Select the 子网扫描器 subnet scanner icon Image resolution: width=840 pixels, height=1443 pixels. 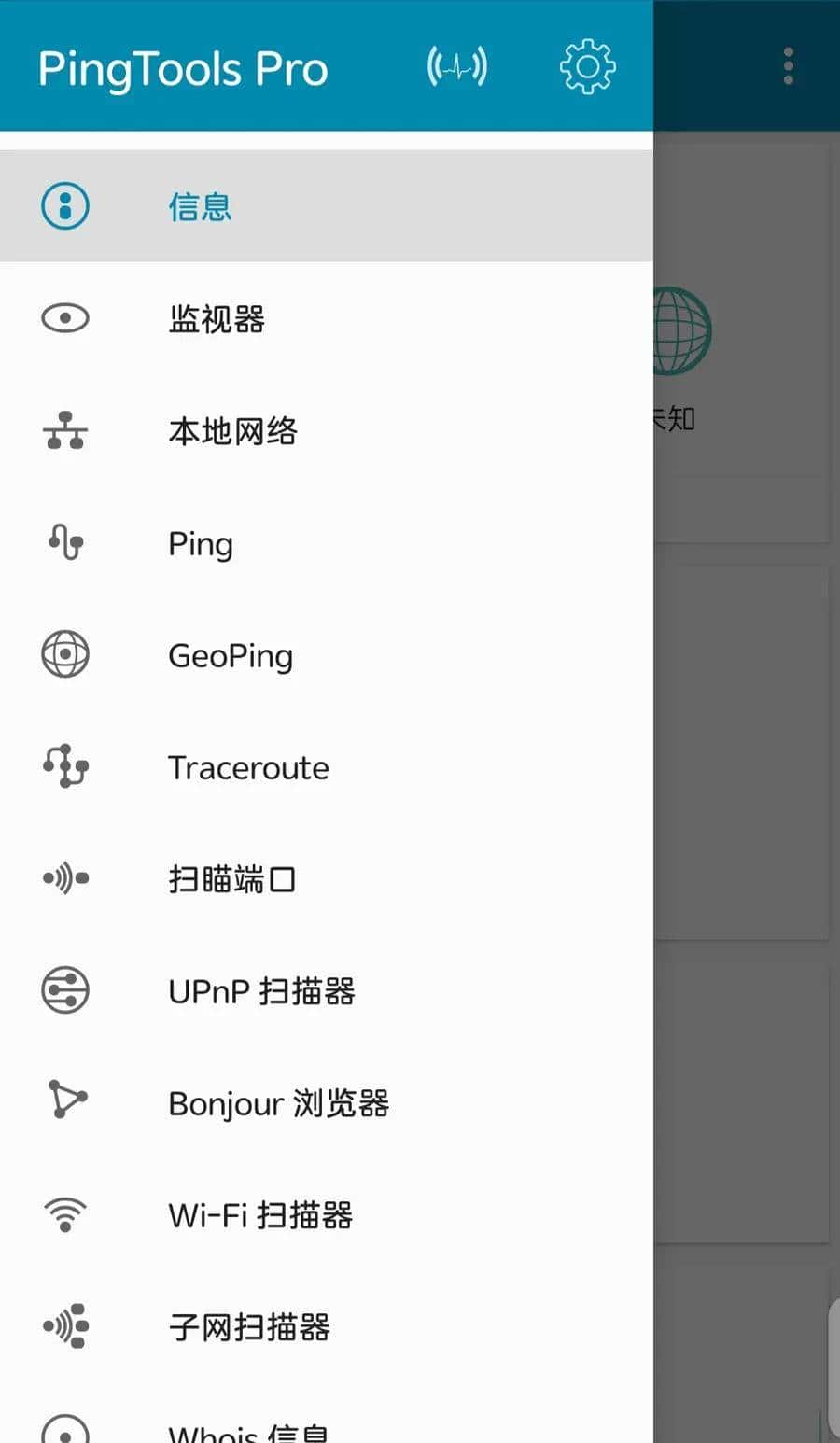pos(64,1326)
